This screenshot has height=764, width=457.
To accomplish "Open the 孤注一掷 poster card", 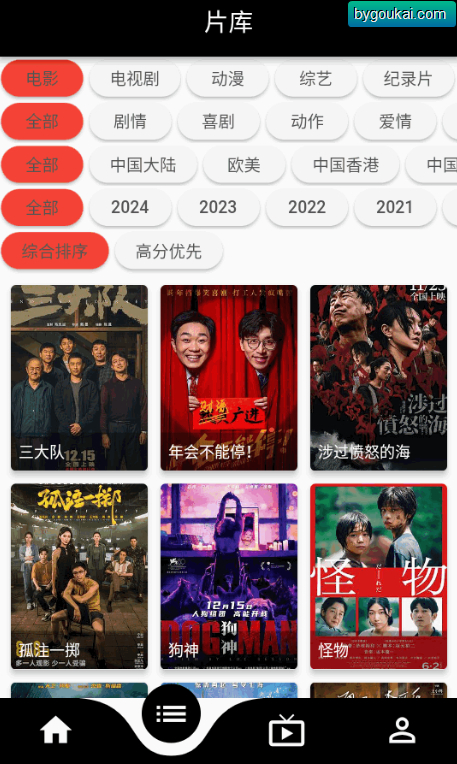I will [79, 576].
